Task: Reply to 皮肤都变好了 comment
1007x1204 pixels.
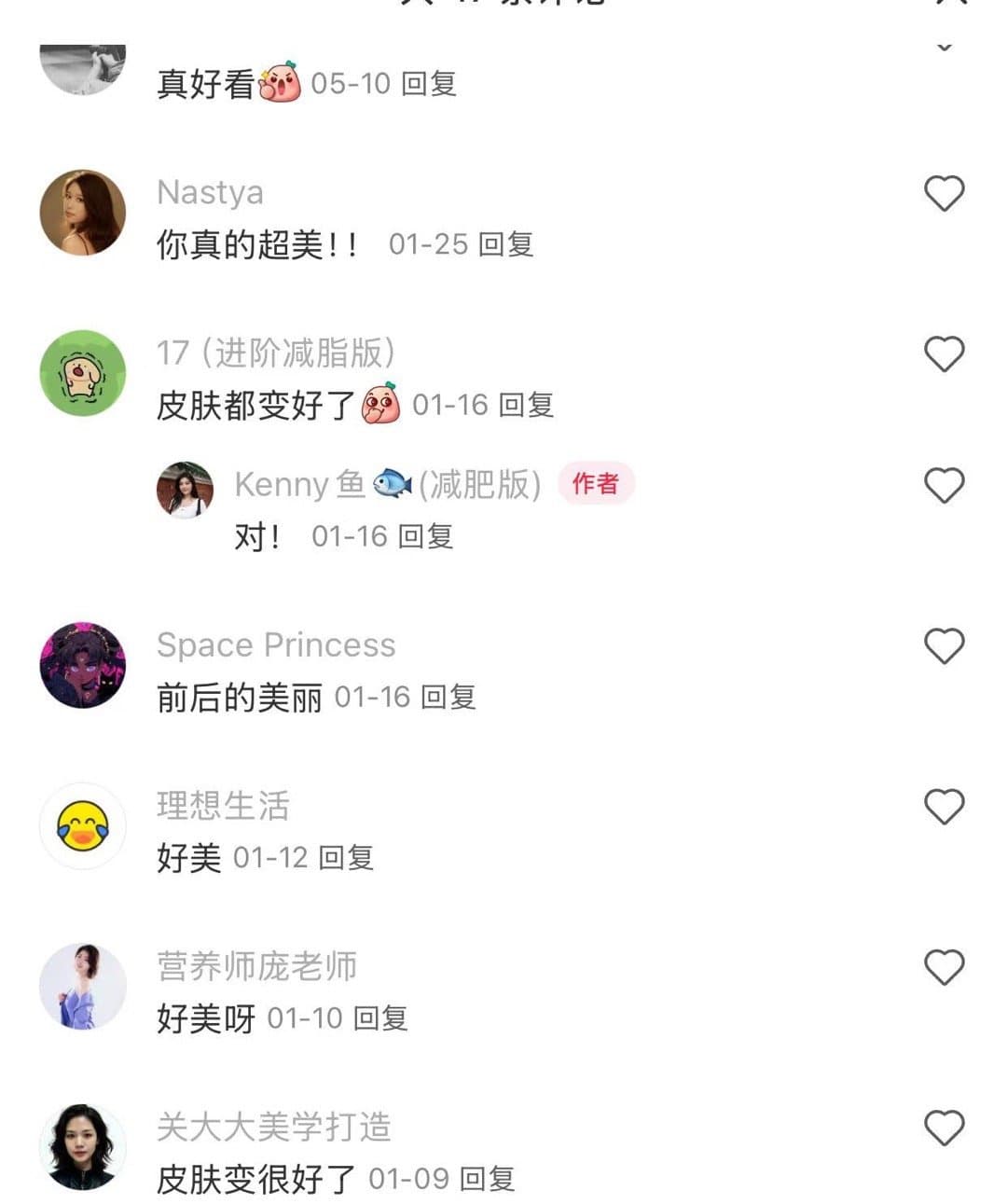Action: (527, 405)
